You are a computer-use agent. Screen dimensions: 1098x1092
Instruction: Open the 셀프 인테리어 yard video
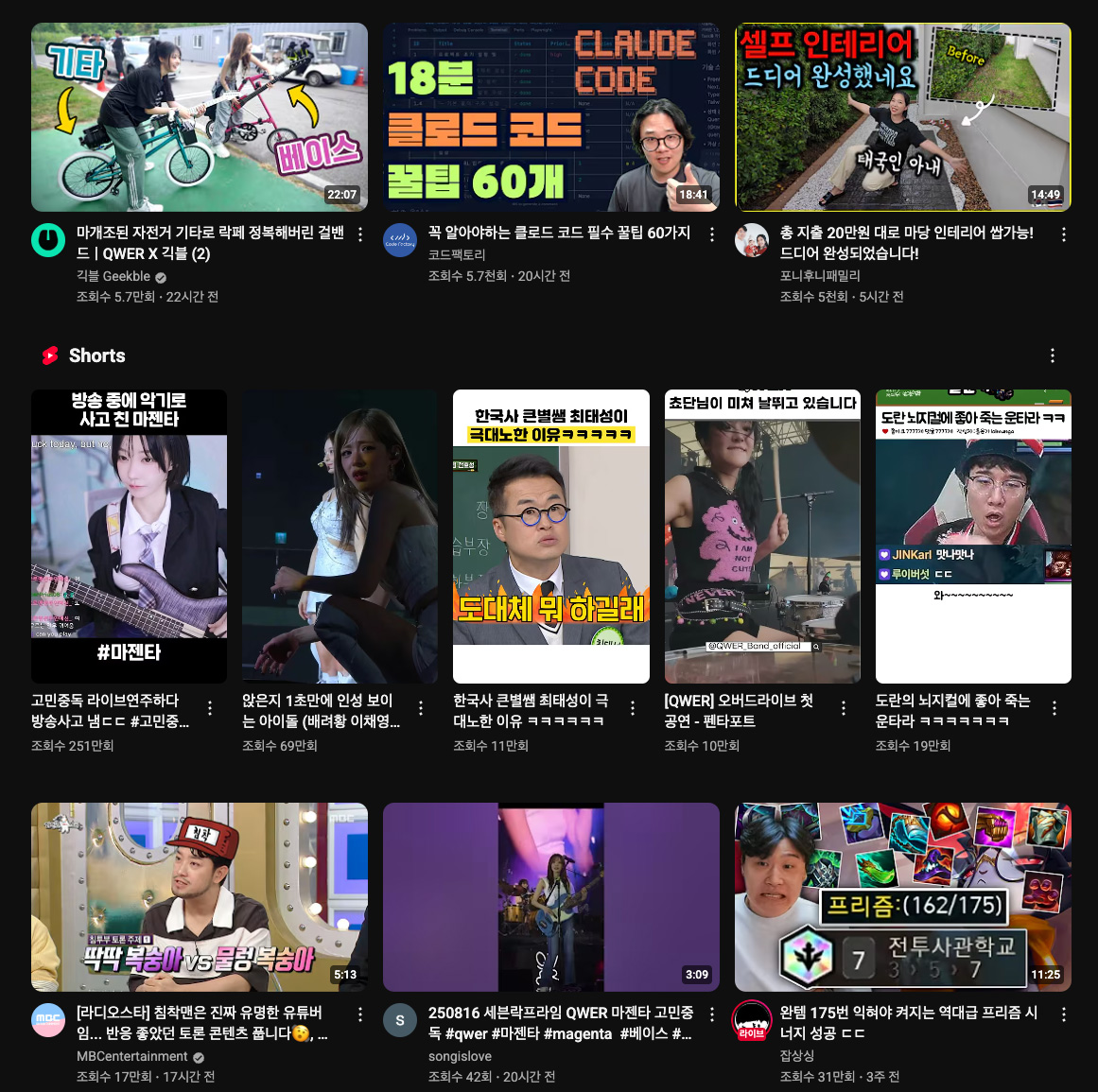[x=902, y=117]
